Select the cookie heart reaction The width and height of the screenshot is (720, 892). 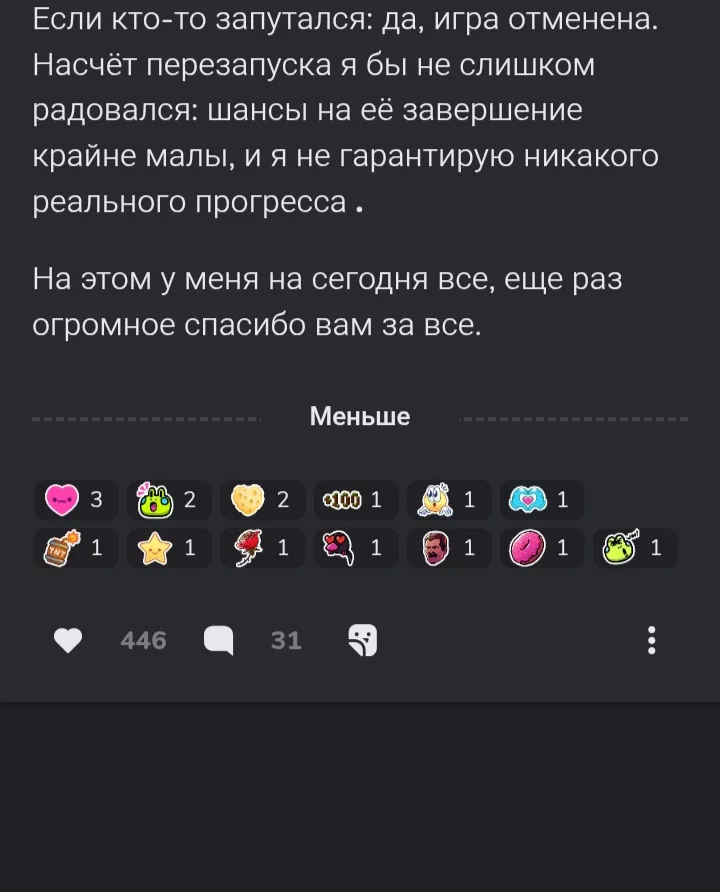261,500
